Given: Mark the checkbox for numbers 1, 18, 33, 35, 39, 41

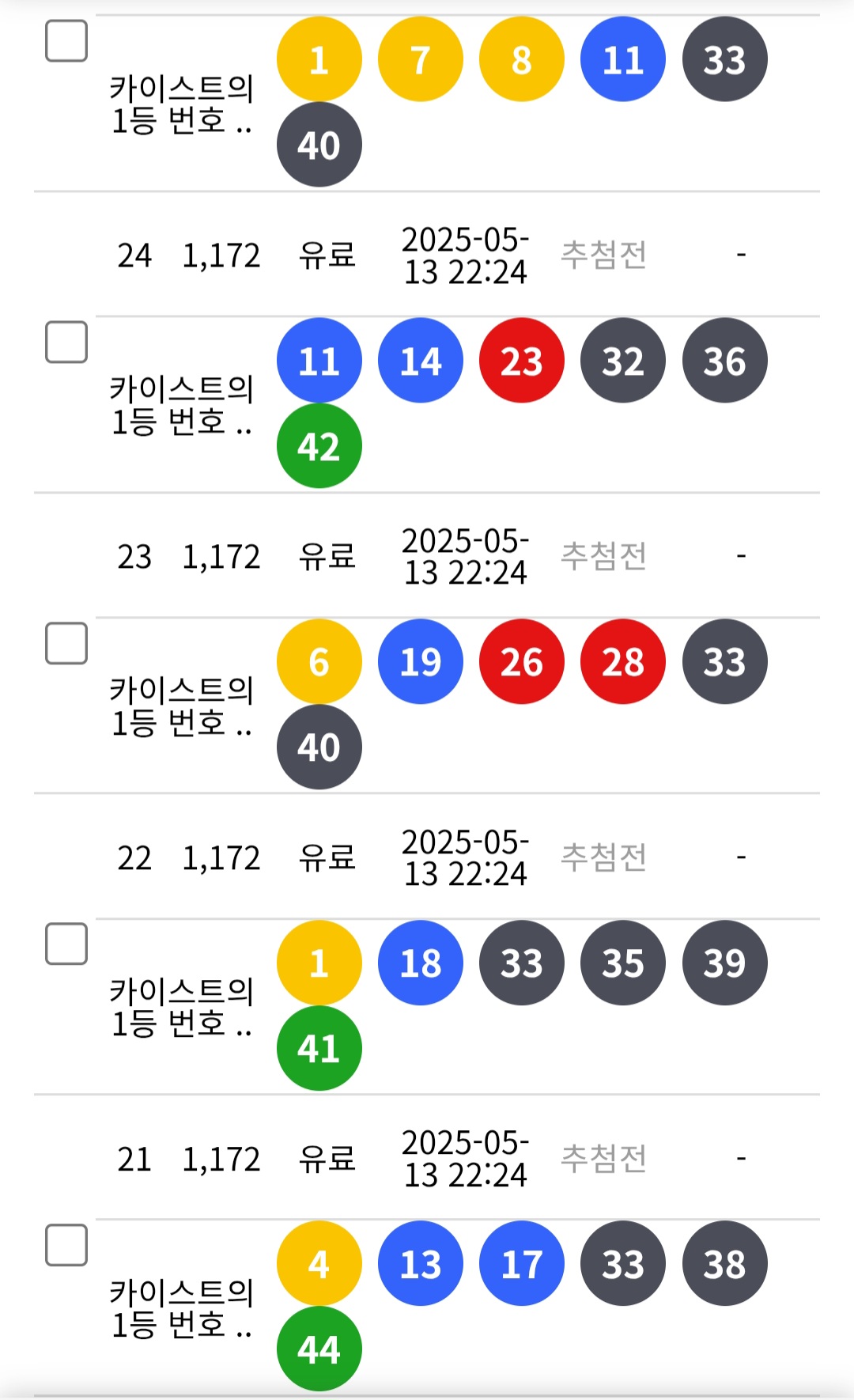Looking at the screenshot, I should tap(66, 944).
